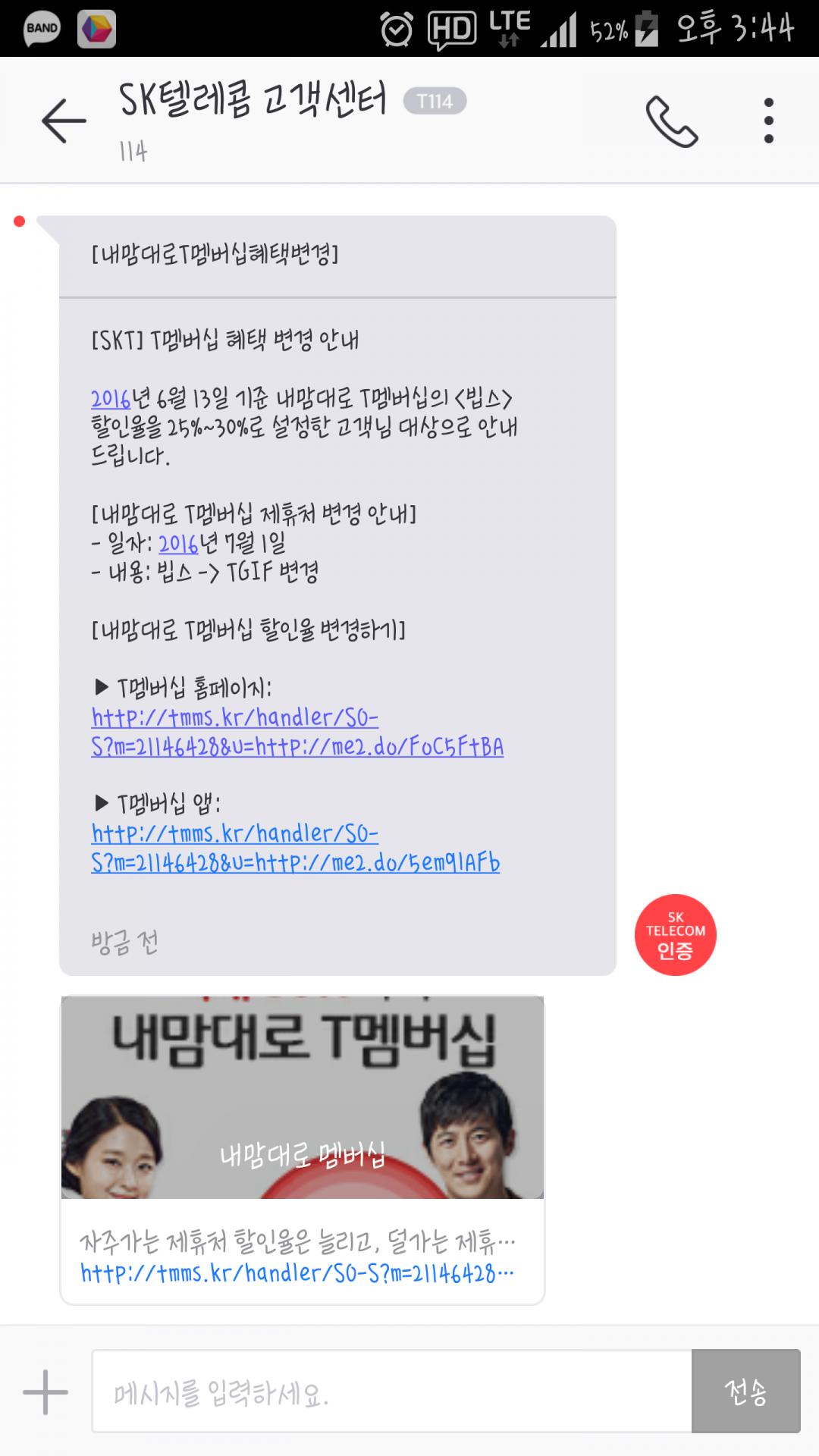This screenshot has height=1456, width=819.
Task: Call SK텔레콤 고객센터 via phone icon
Action: [x=671, y=121]
